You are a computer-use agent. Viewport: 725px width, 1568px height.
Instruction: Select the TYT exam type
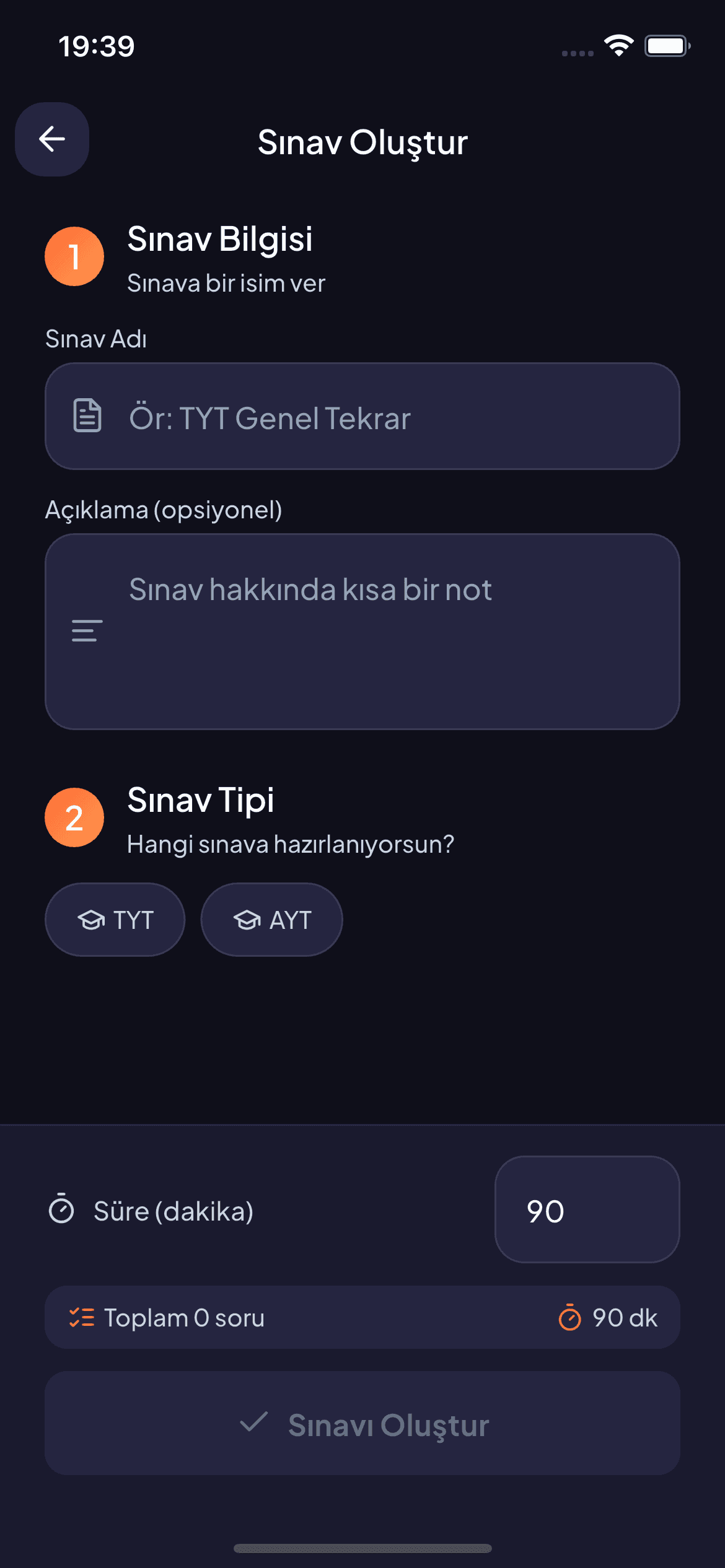[115, 920]
